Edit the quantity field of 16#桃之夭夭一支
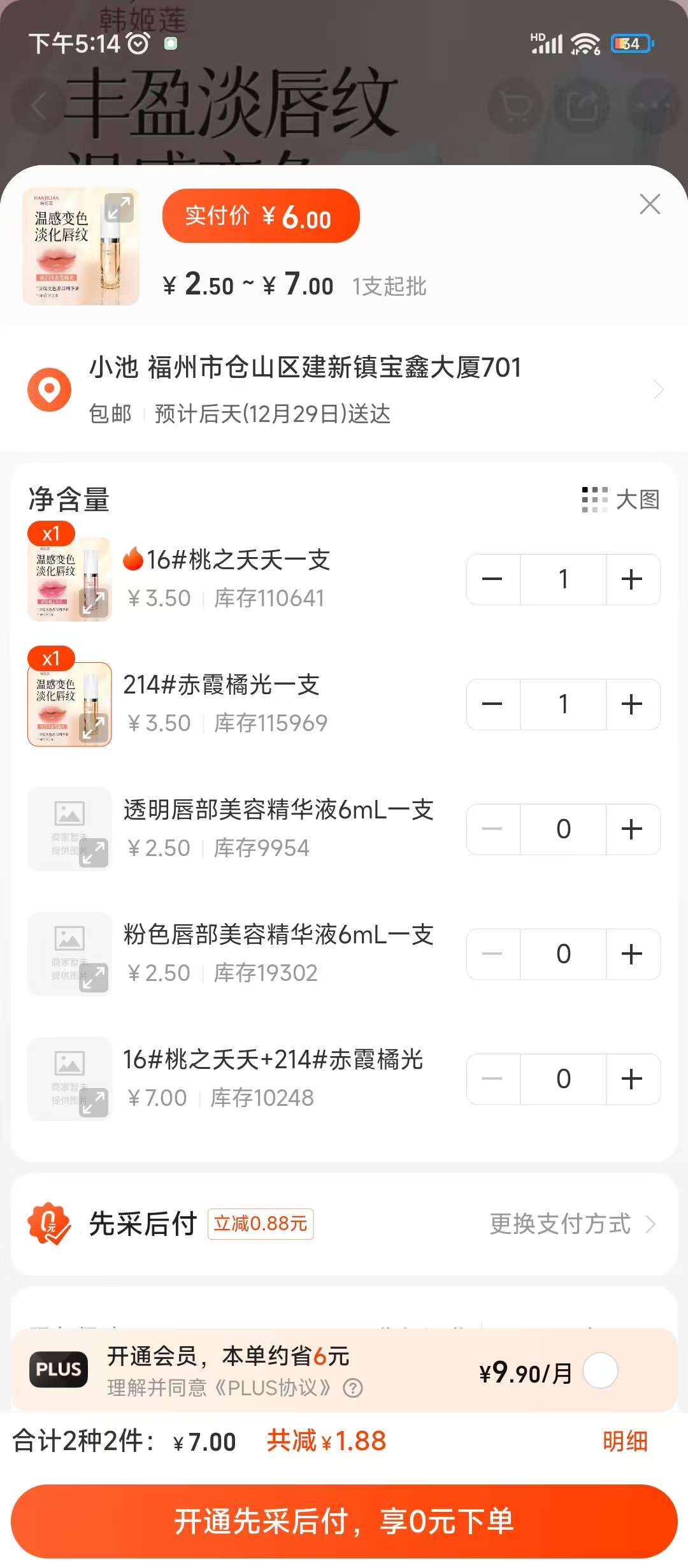Image resolution: width=688 pixels, height=1568 pixels. point(563,579)
